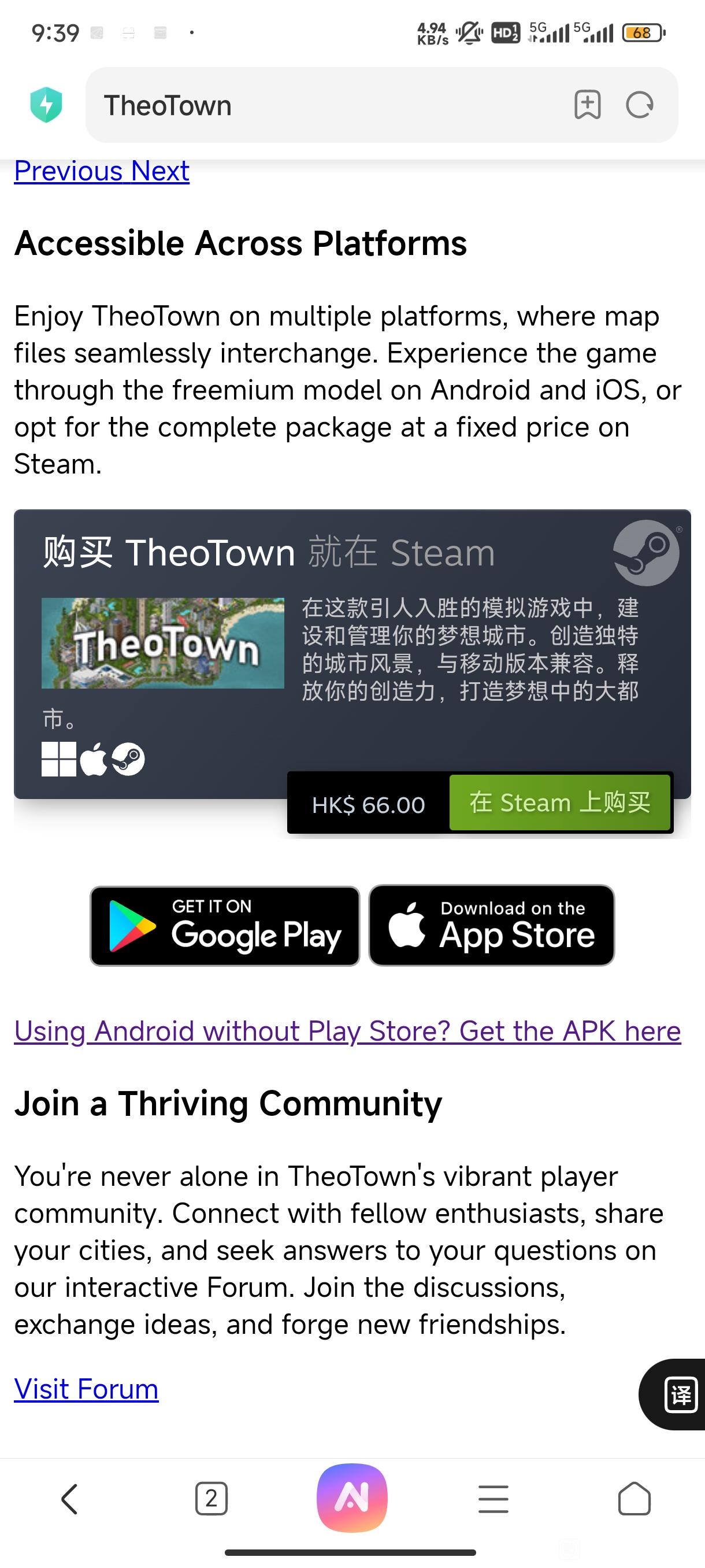Open the TheoTown Steam game thumbnail
705x1568 pixels.
[x=162, y=643]
